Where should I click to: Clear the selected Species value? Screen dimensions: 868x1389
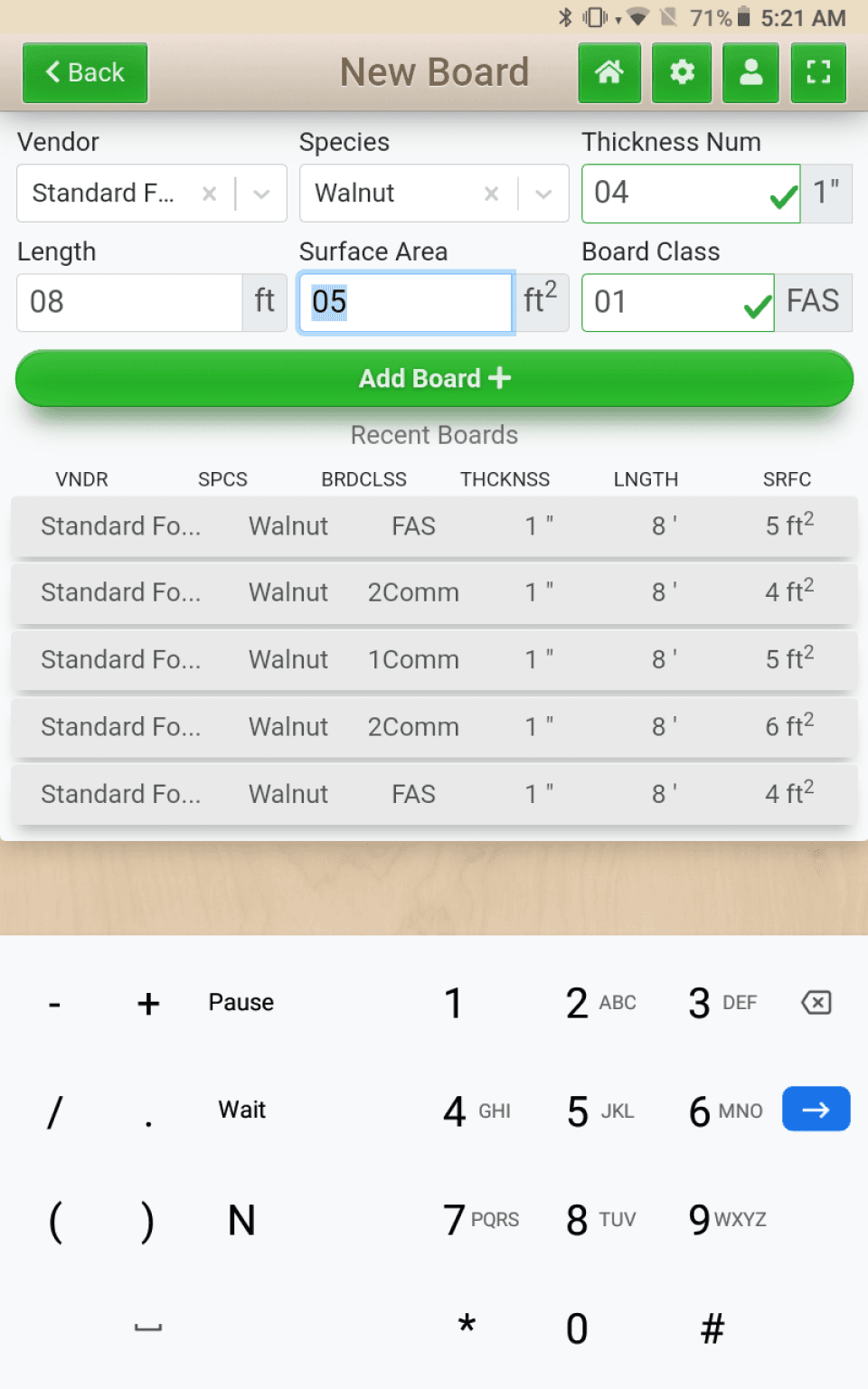point(491,194)
